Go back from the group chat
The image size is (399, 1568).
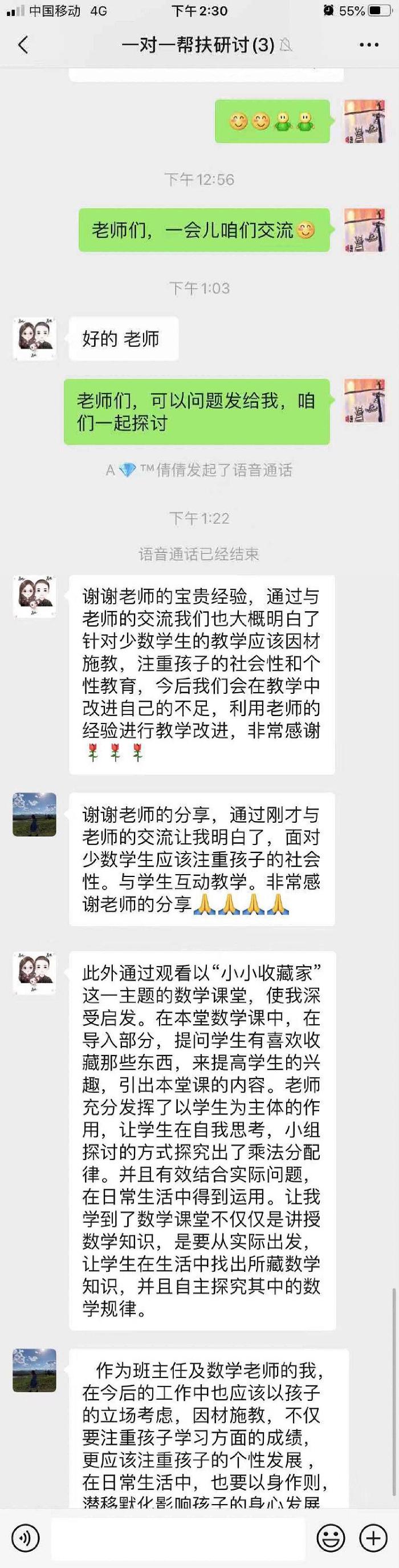click(x=23, y=45)
